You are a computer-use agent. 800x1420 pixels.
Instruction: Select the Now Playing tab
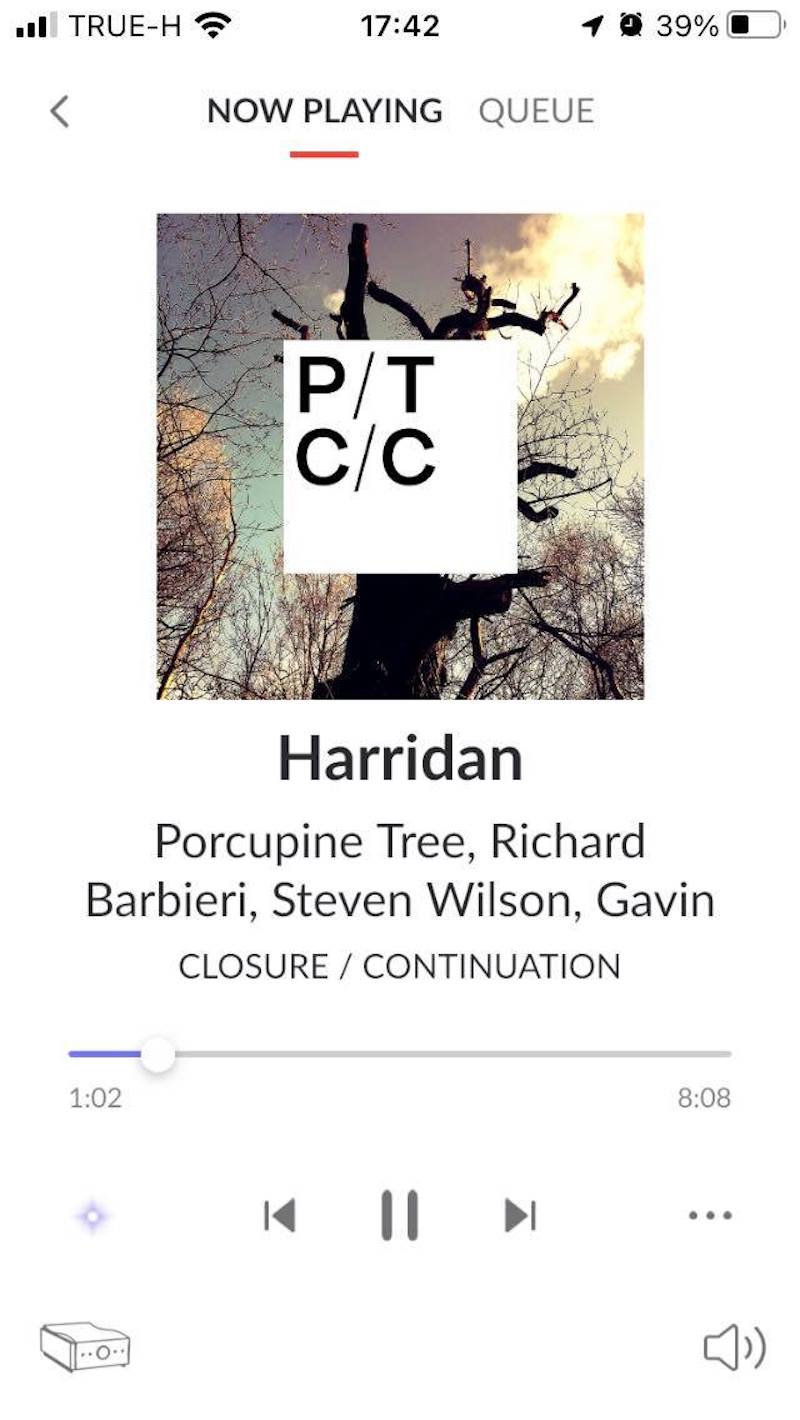tap(324, 111)
